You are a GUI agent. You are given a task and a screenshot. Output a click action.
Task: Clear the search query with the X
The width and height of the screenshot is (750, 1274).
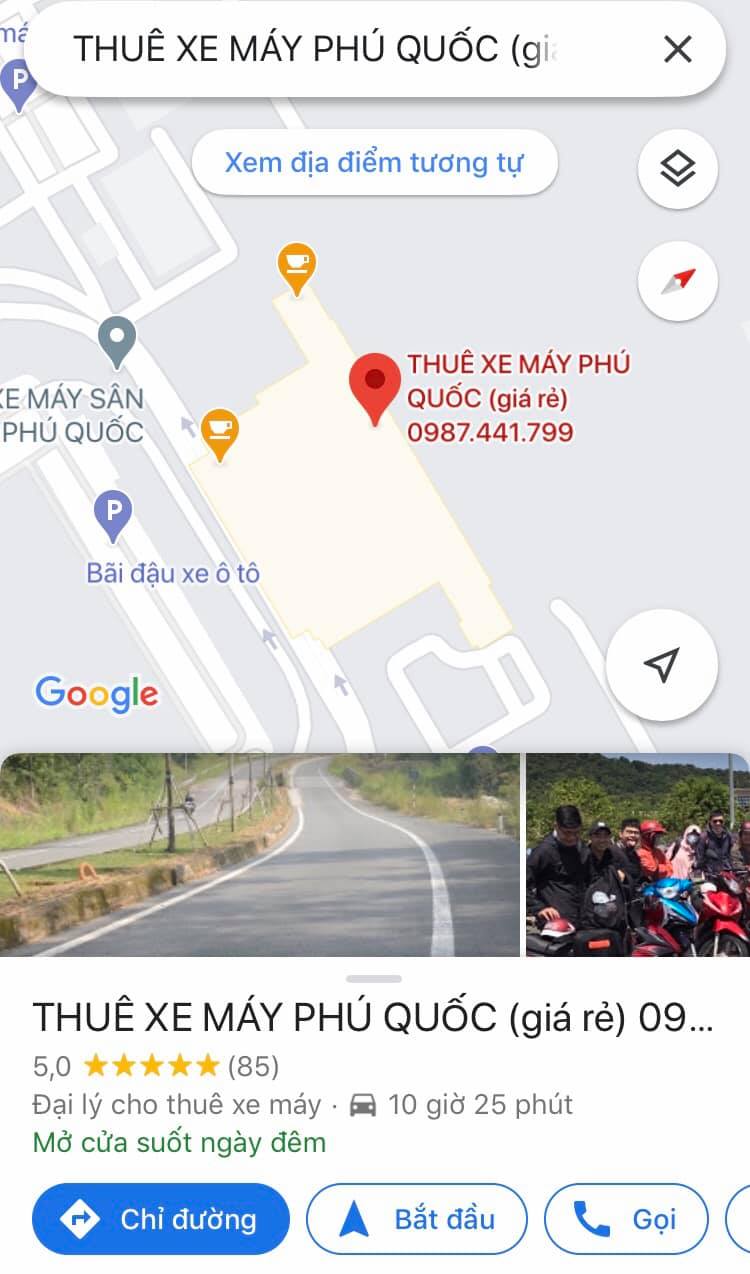[x=678, y=49]
